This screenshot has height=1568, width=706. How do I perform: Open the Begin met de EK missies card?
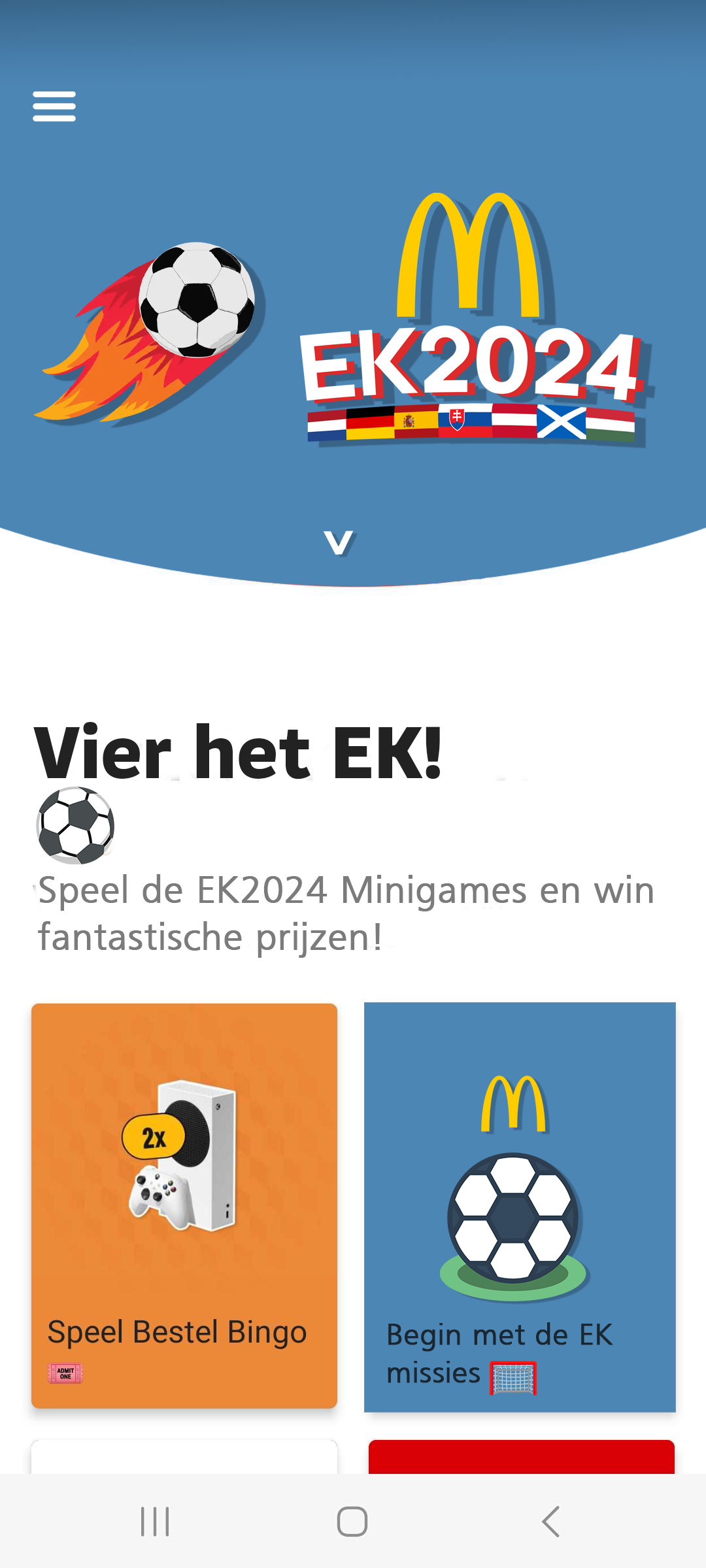(x=520, y=1207)
